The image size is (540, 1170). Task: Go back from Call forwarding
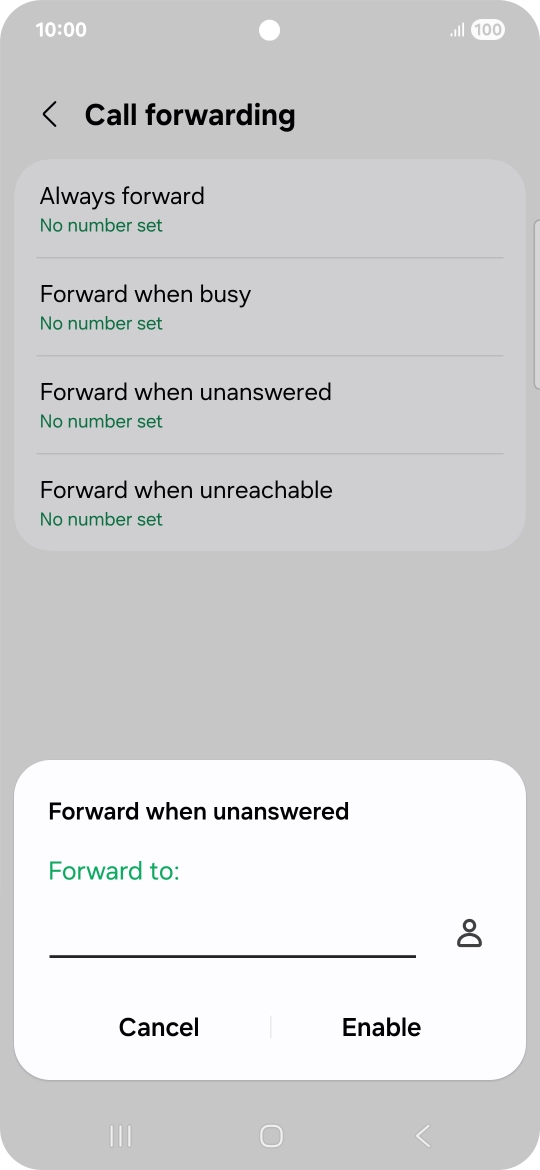[50, 115]
